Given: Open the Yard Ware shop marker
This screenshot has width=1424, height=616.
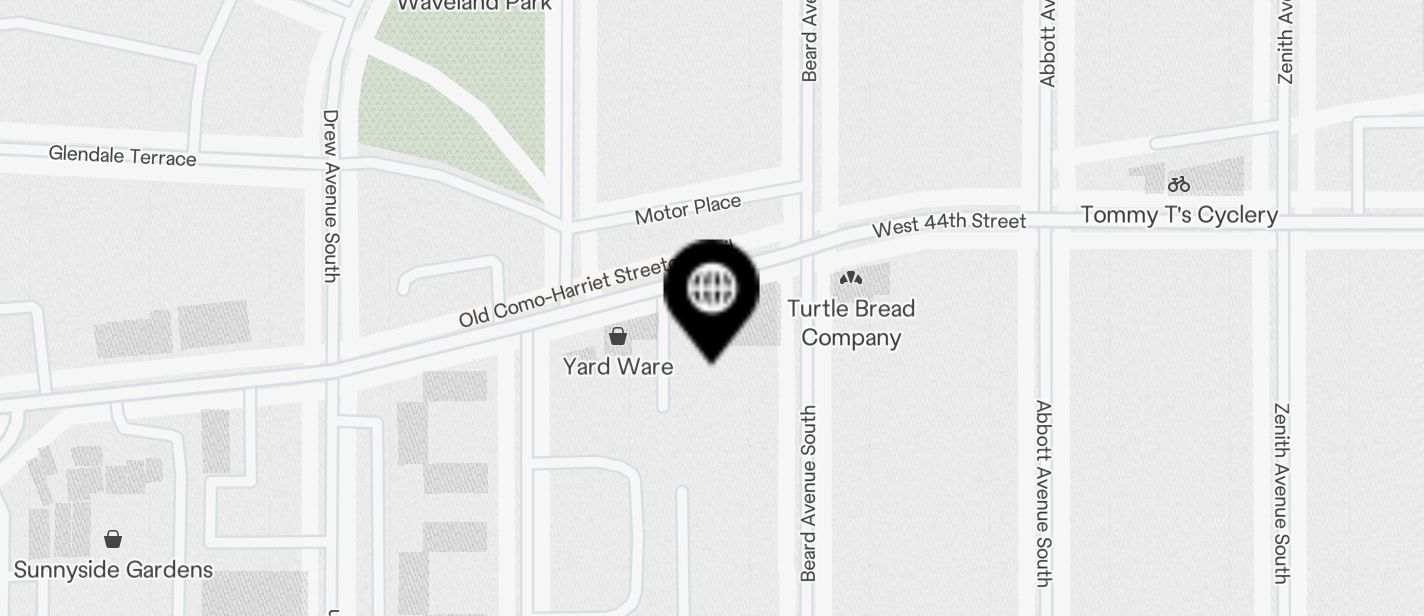Looking at the screenshot, I should pyautogui.click(x=618, y=337).
